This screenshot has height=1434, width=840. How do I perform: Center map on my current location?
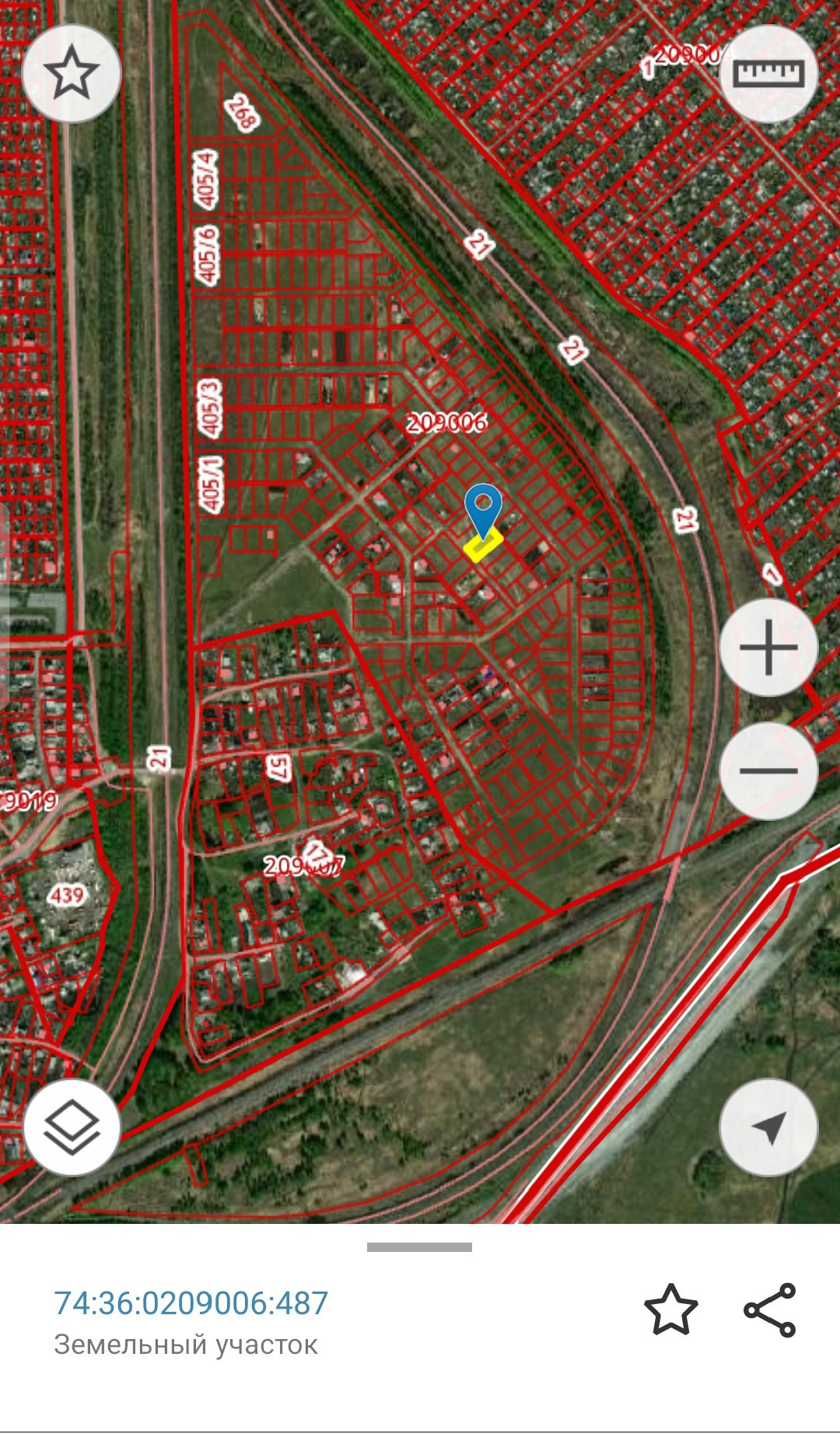click(x=768, y=1127)
